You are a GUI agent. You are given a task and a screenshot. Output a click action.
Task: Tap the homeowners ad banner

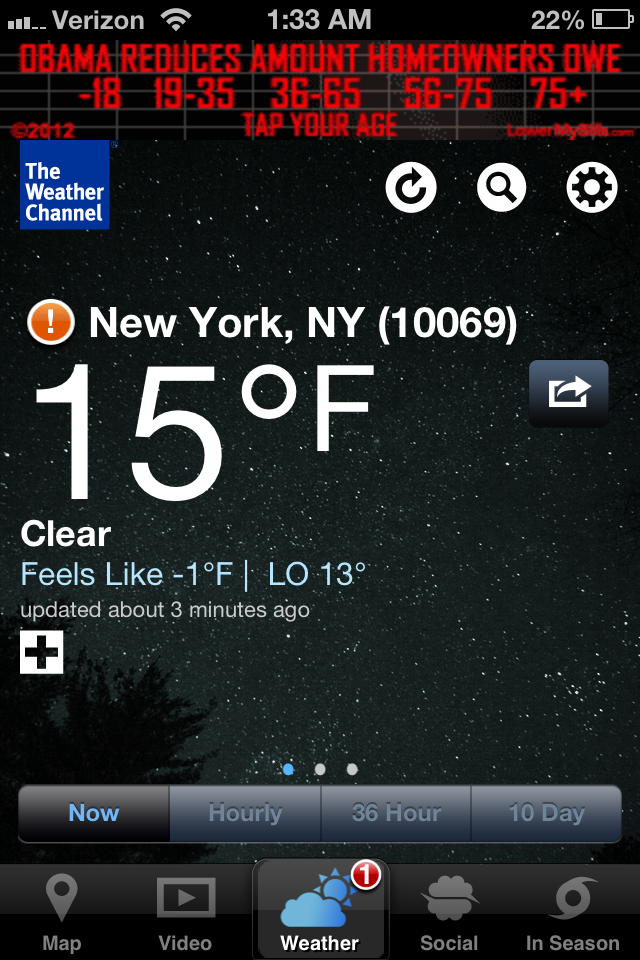point(320,88)
